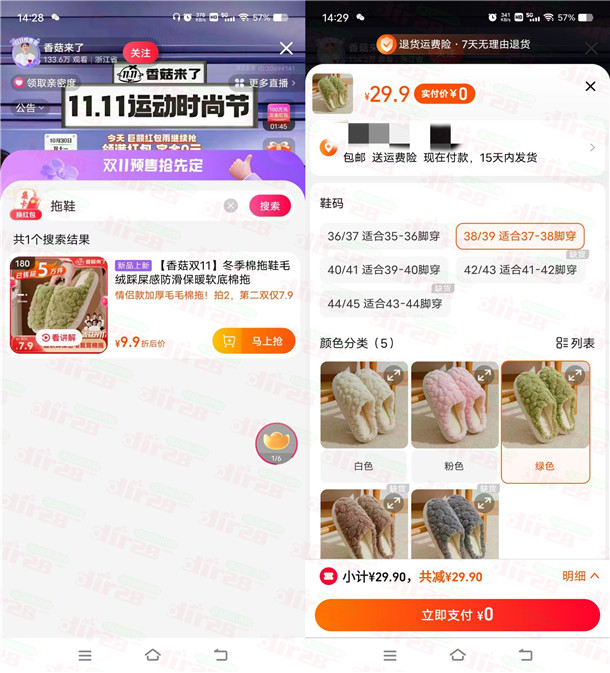This screenshot has height=673, width=610.
Task: Open the gold ingot 1/6 reward
Action: pyautogui.click(x=277, y=441)
